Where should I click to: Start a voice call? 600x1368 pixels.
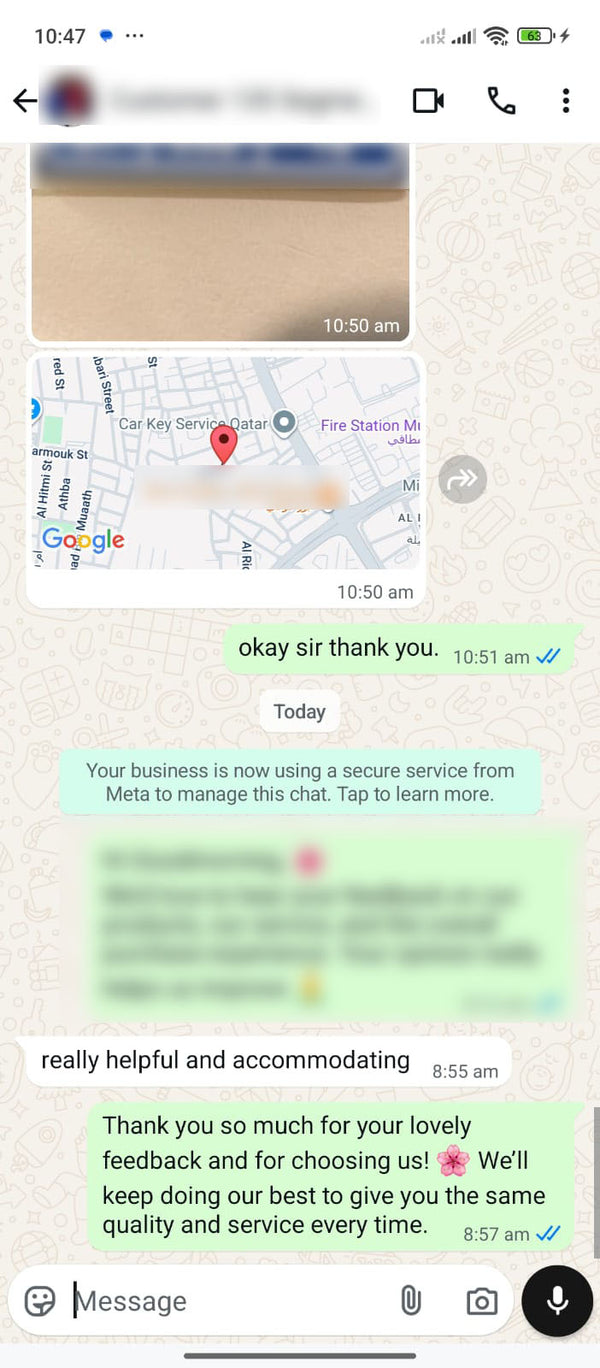point(500,100)
